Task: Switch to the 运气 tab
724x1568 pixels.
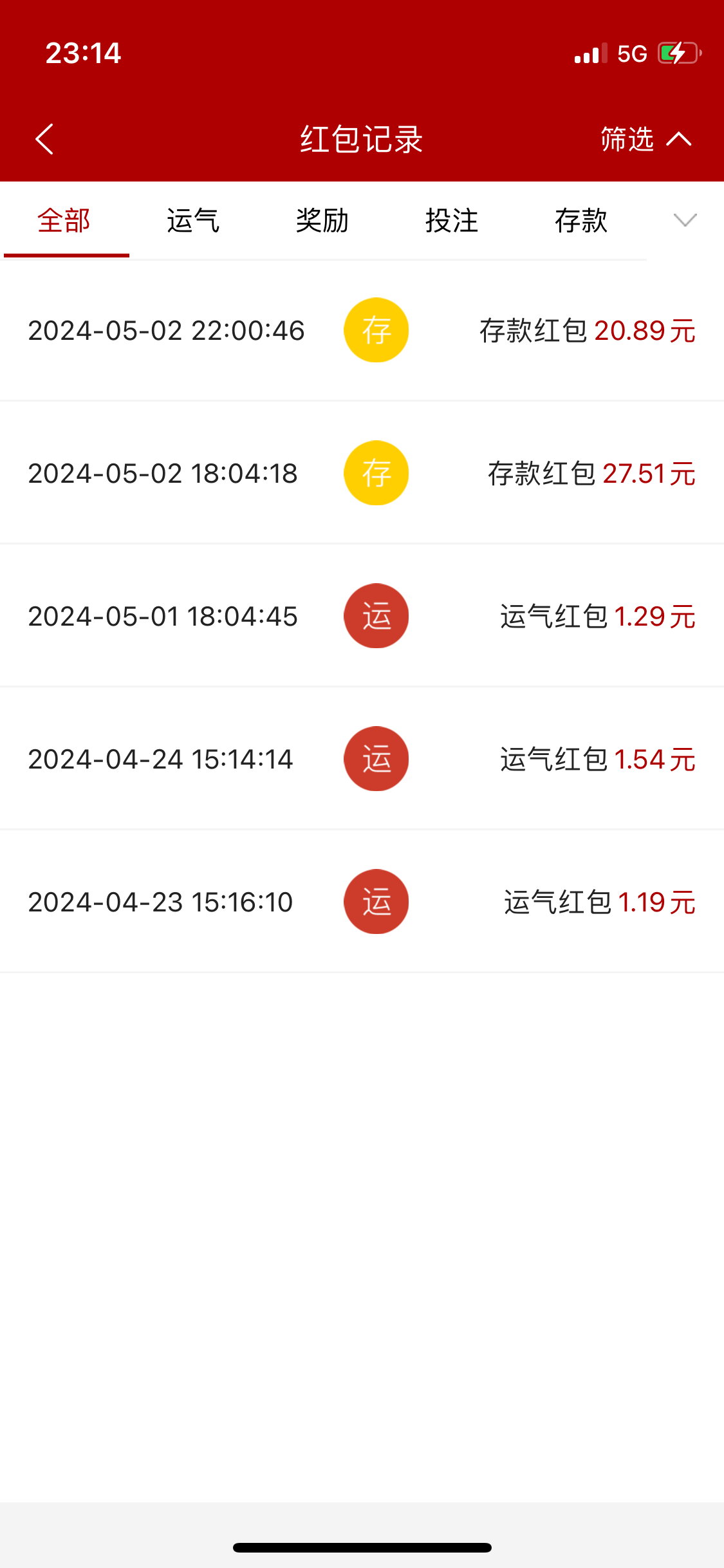Action: point(193,221)
